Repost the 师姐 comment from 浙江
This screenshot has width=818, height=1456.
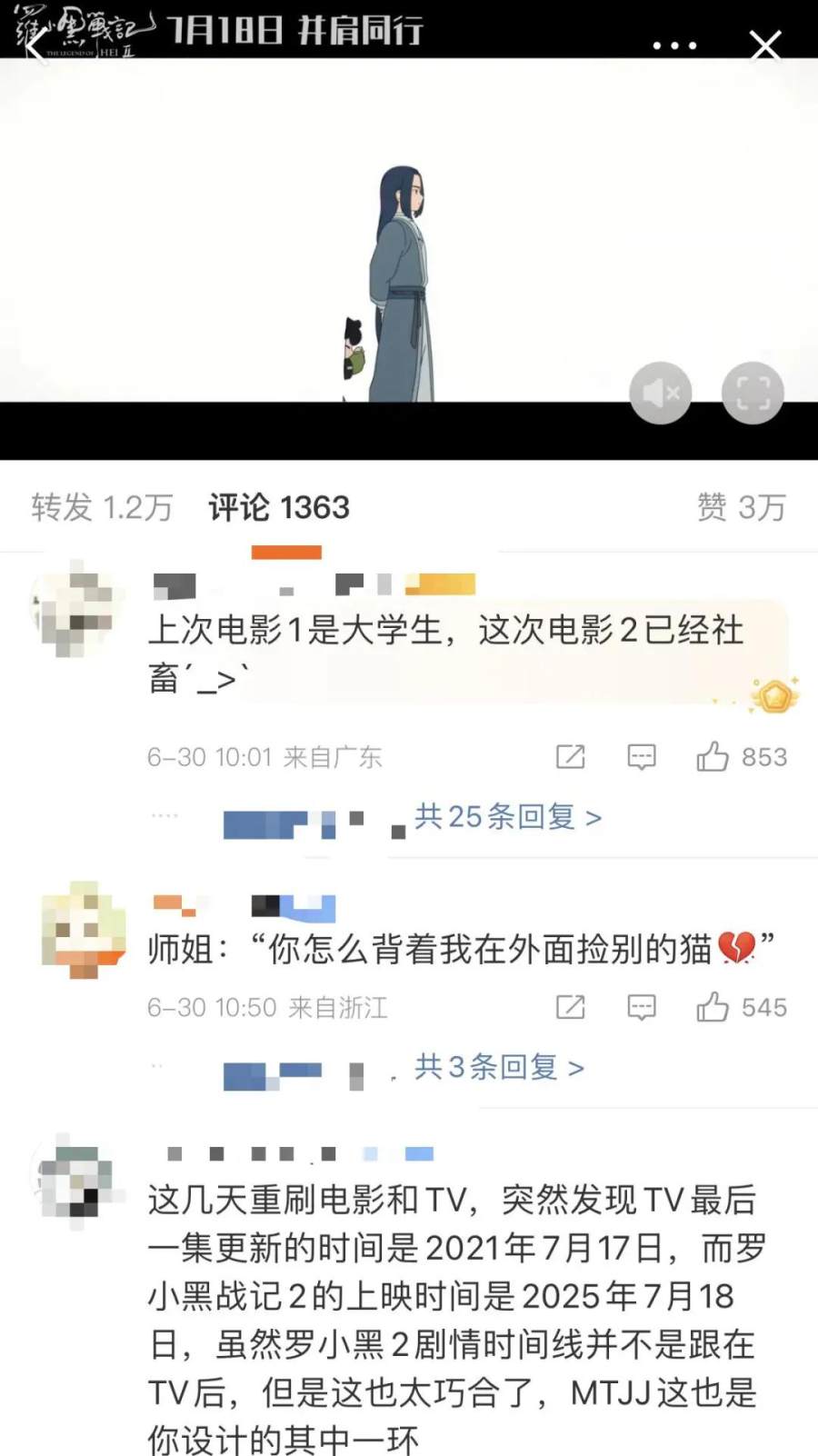[571, 1007]
